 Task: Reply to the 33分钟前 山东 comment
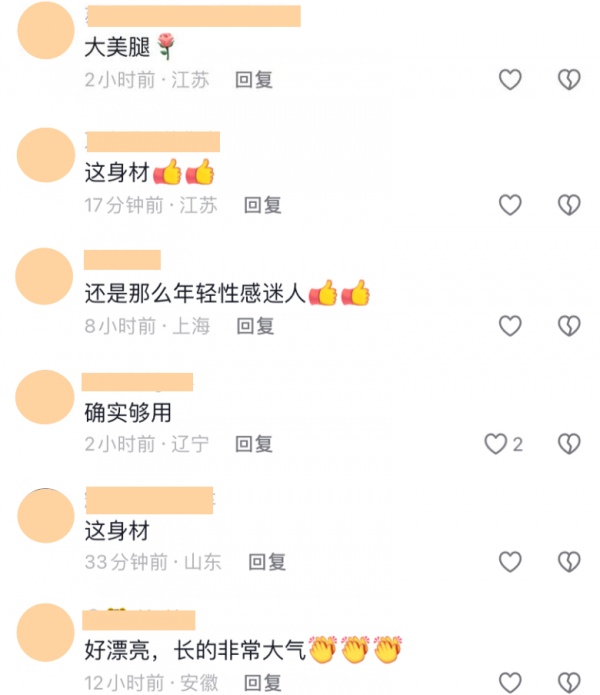pyautogui.click(x=267, y=562)
